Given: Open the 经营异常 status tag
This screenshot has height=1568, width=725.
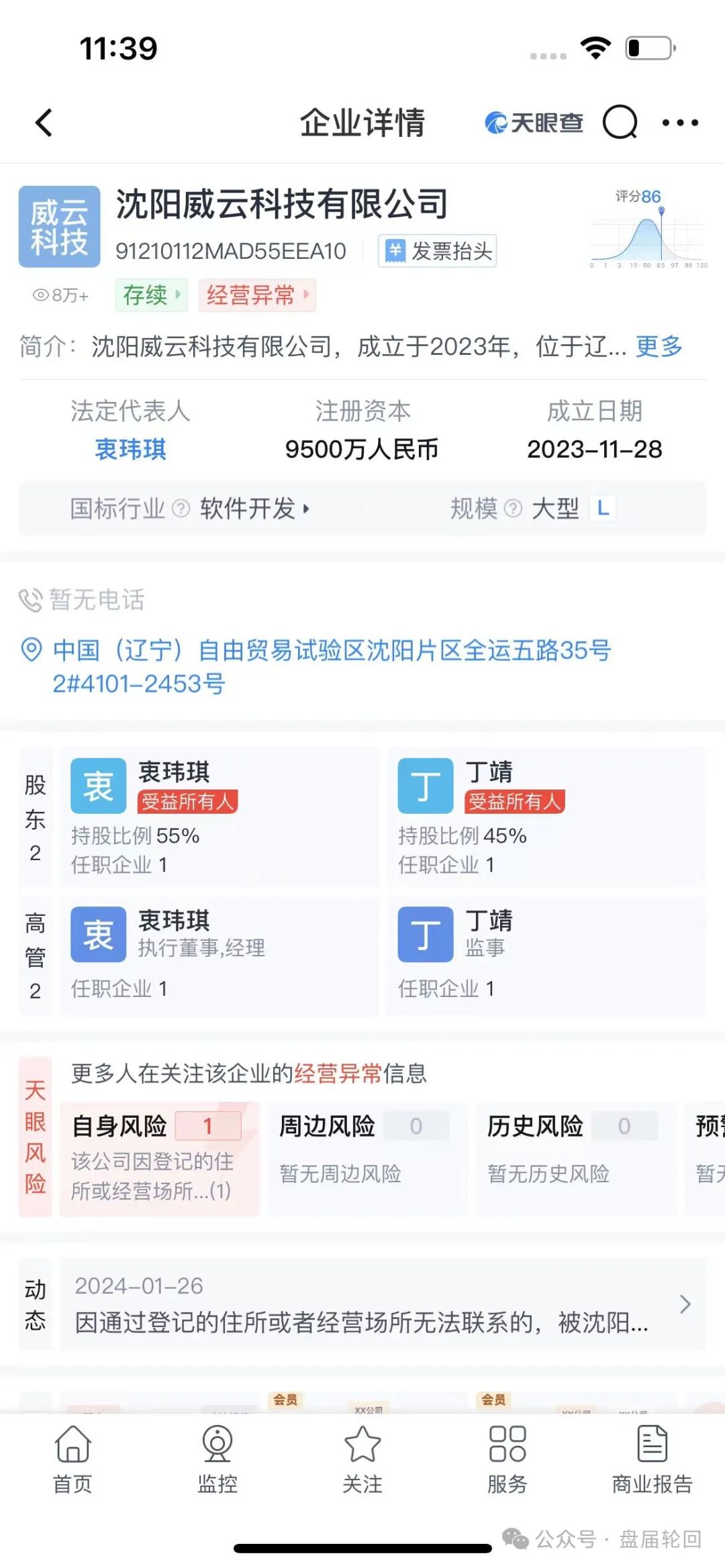Looking at the screenshot, I should tap(257, 295).
